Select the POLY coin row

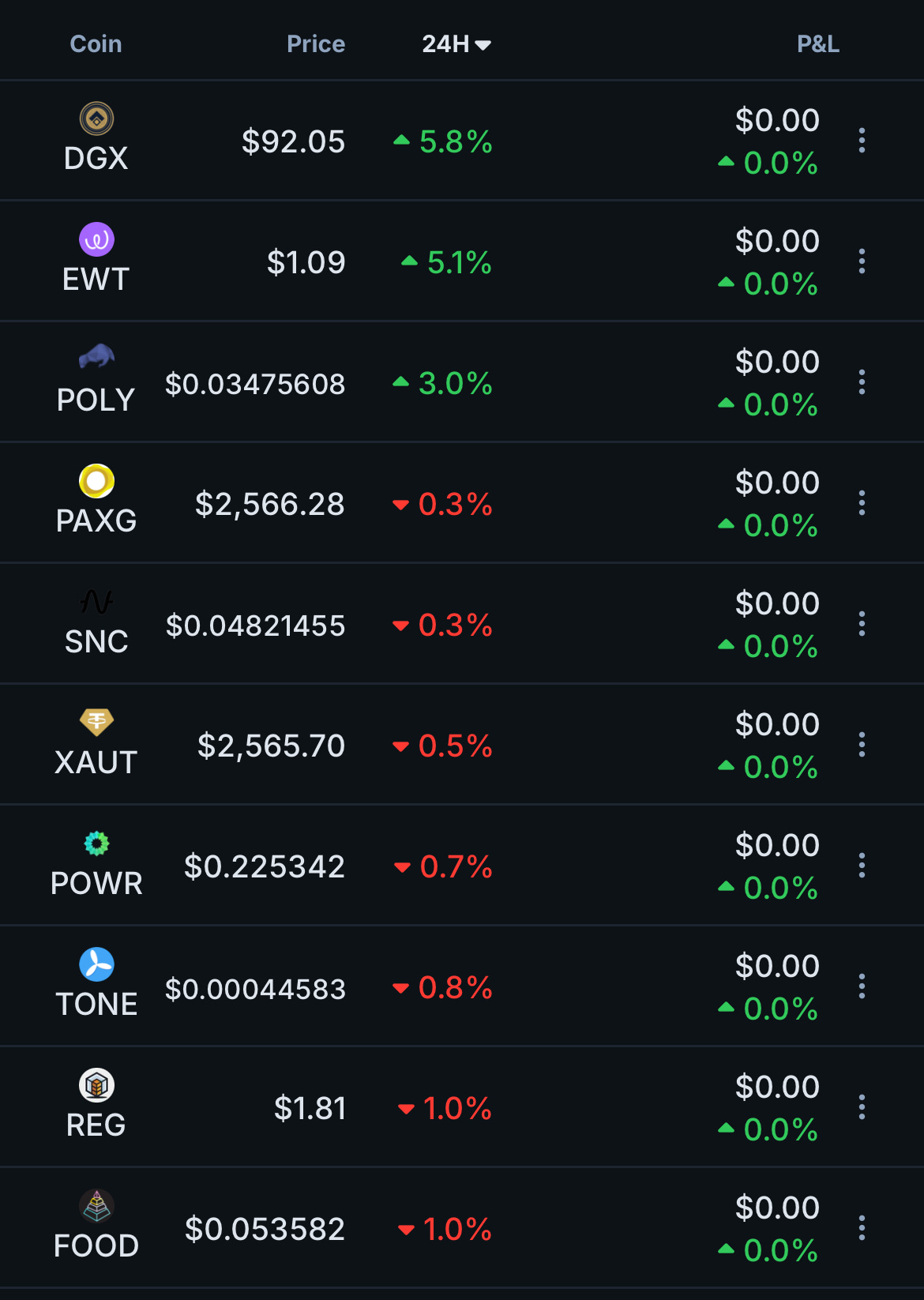(x=462, y=382)
